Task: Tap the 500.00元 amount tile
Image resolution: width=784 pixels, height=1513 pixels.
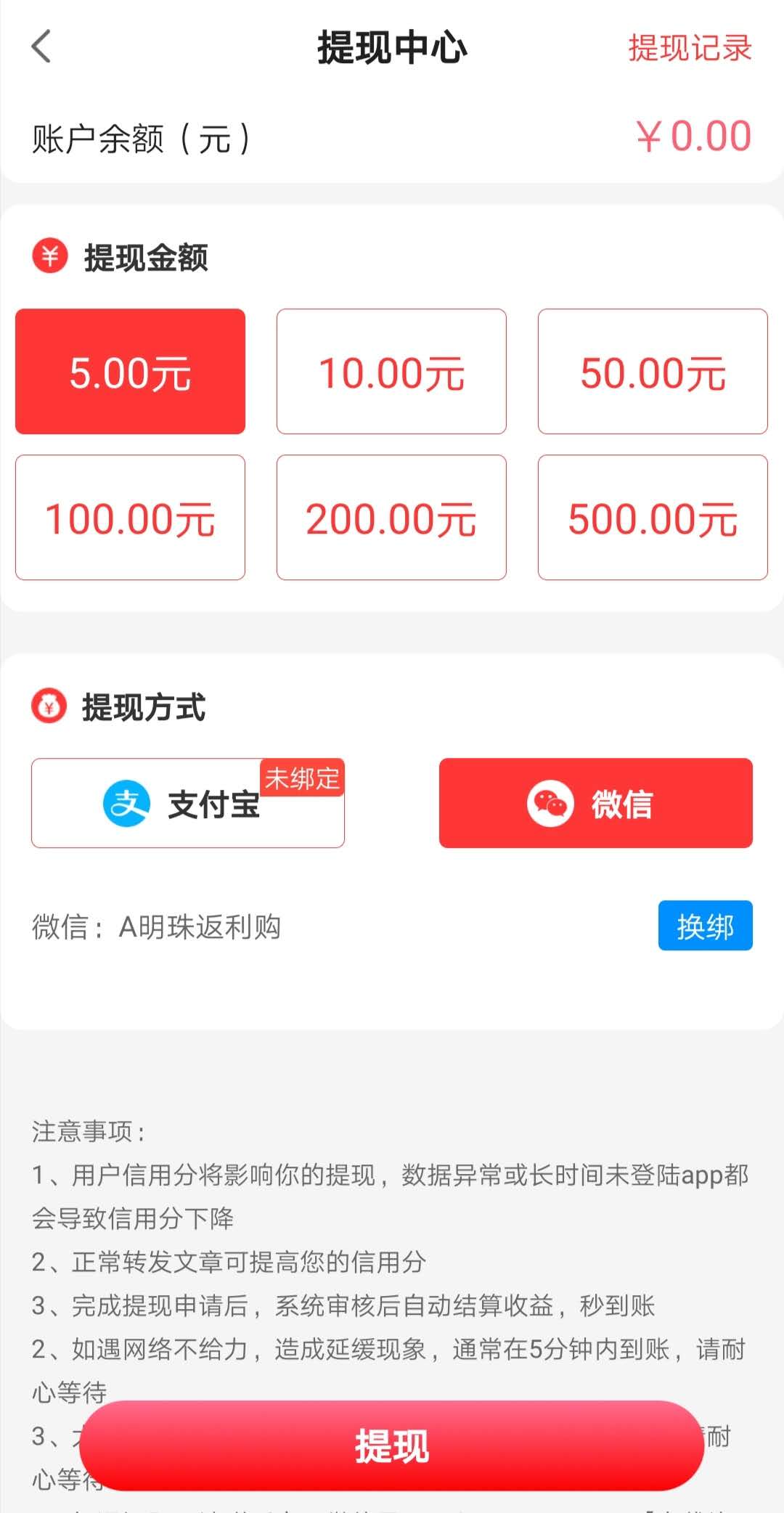Action: 653,518
